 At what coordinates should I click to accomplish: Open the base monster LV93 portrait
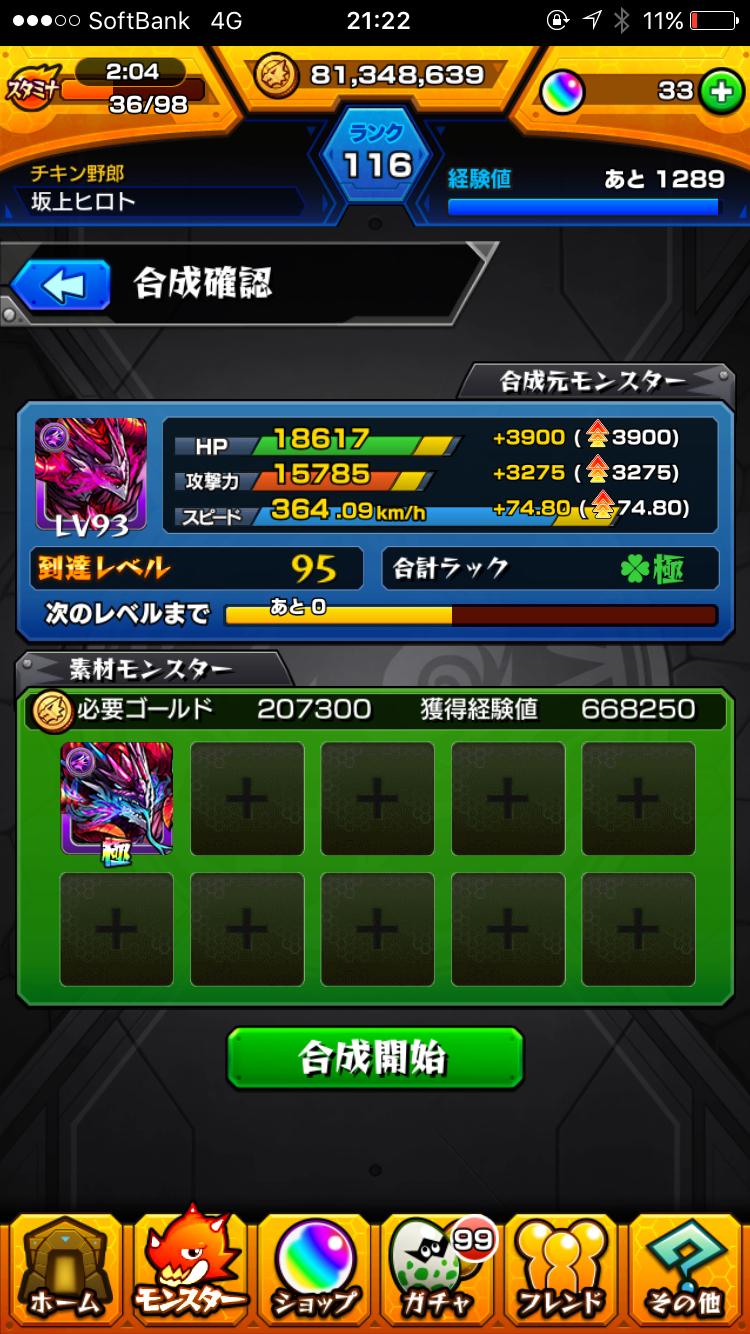click(x=91, y=474)
